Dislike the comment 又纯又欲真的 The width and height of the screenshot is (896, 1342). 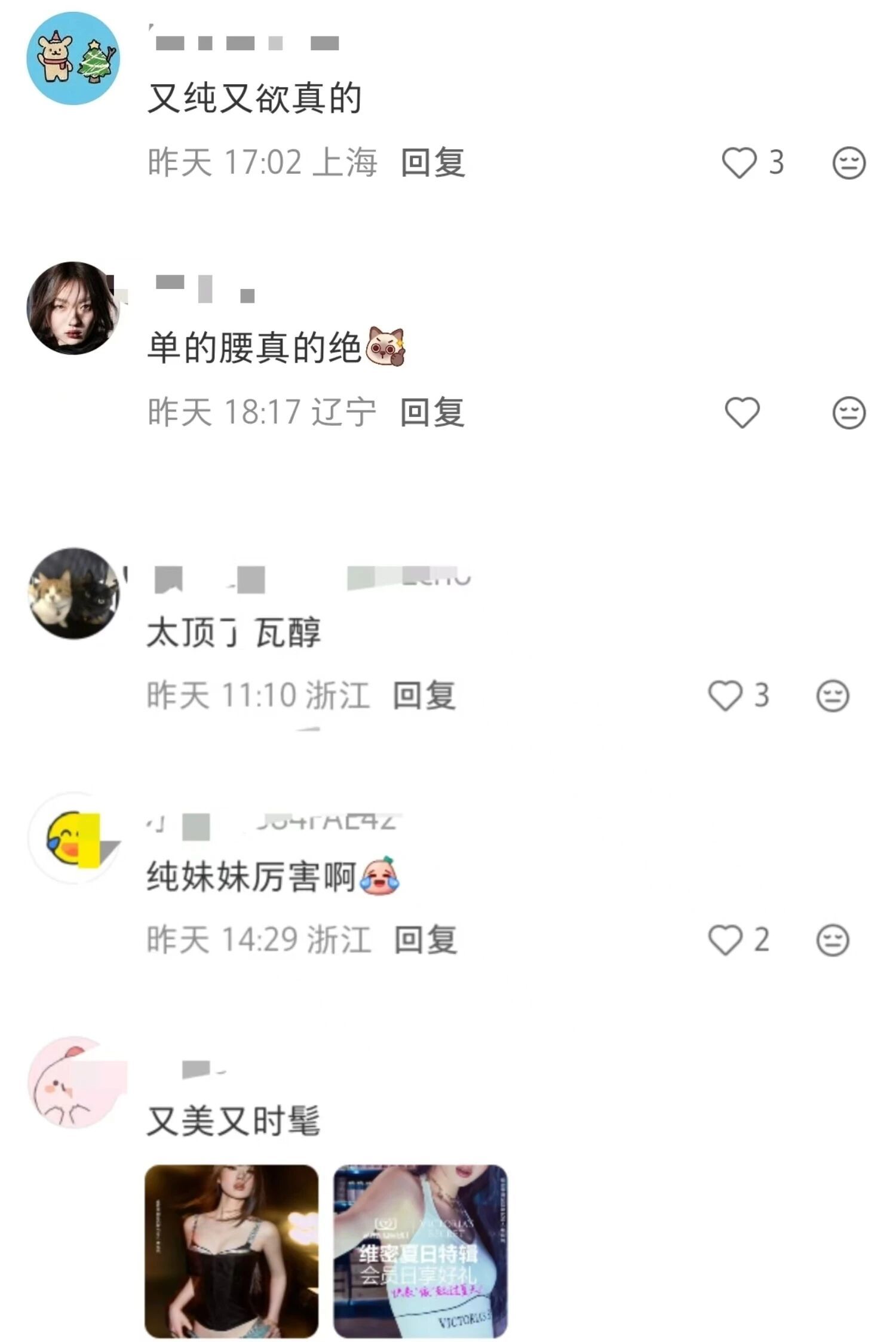(x=849, y=163)
